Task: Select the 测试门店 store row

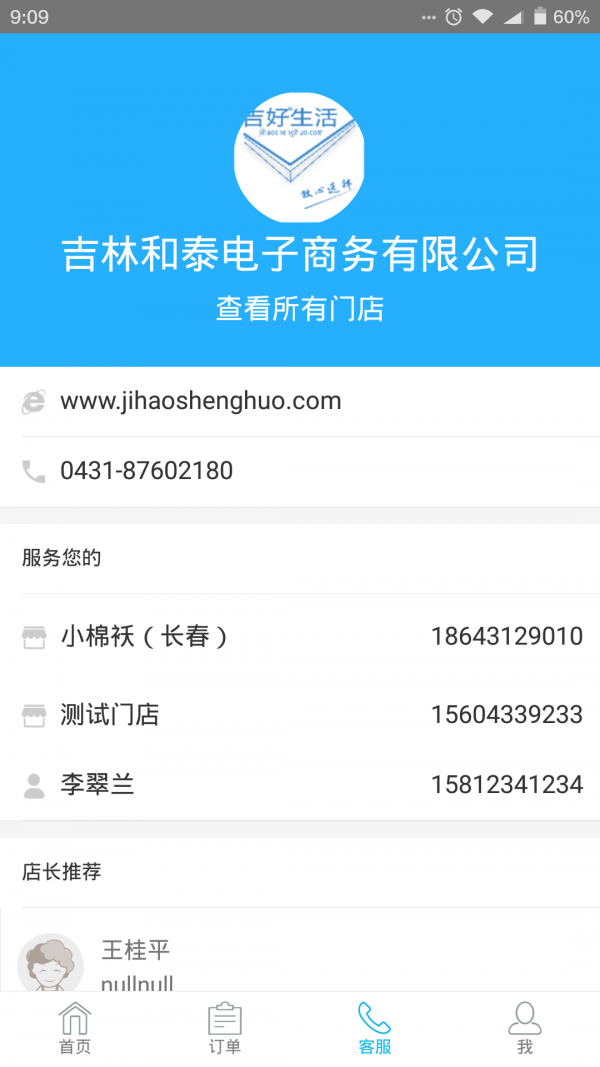Action: (x=300, y=715)
